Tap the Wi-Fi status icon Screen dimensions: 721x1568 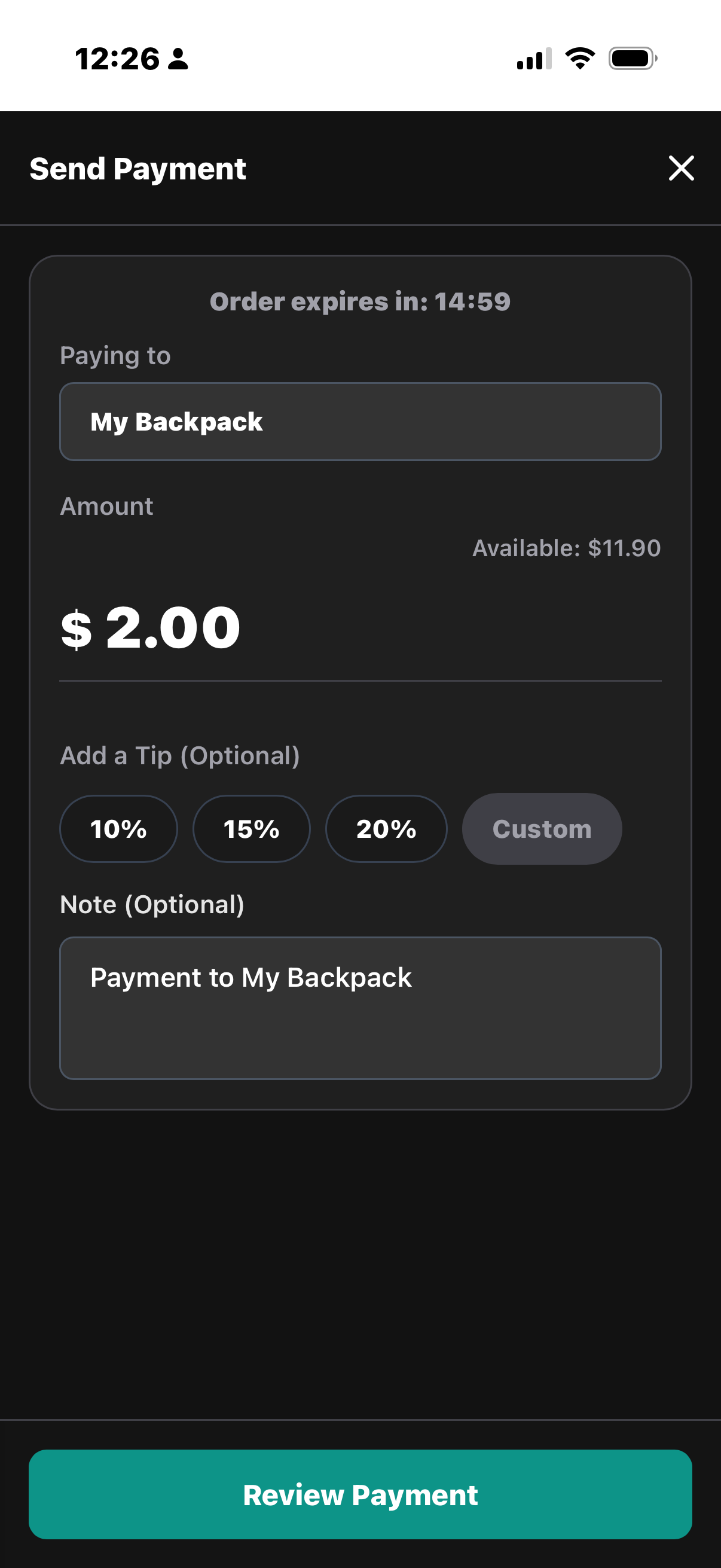[579, 58]
